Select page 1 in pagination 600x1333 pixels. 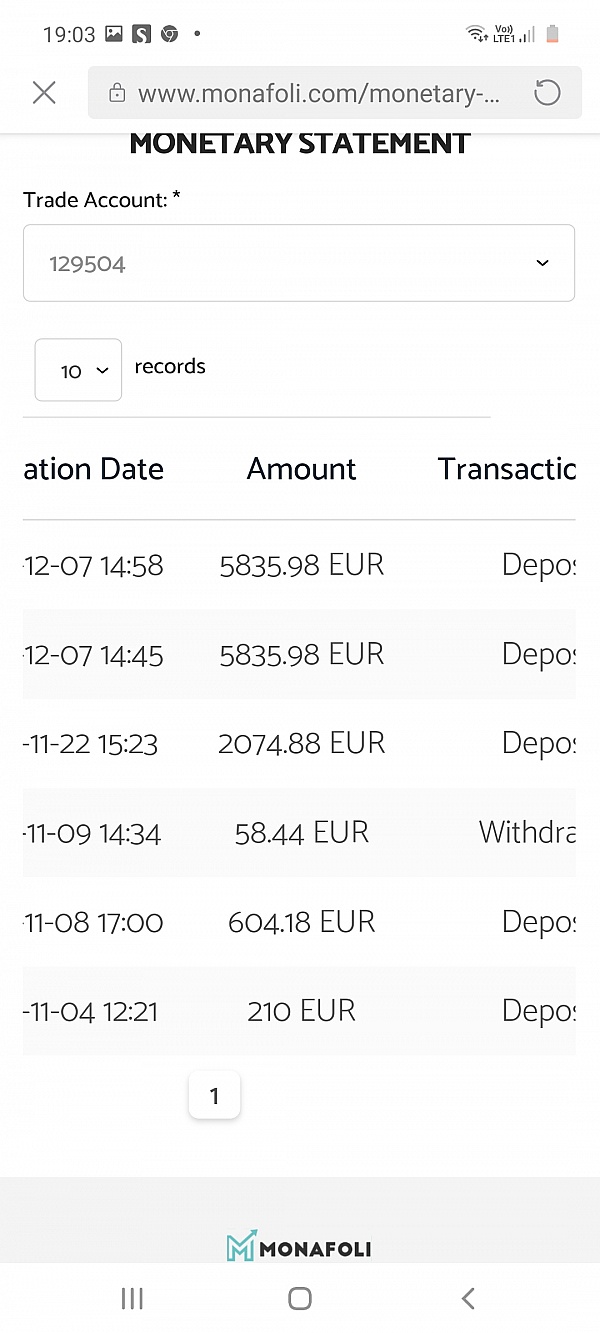pyautogui.click(x=214, y=1096)
